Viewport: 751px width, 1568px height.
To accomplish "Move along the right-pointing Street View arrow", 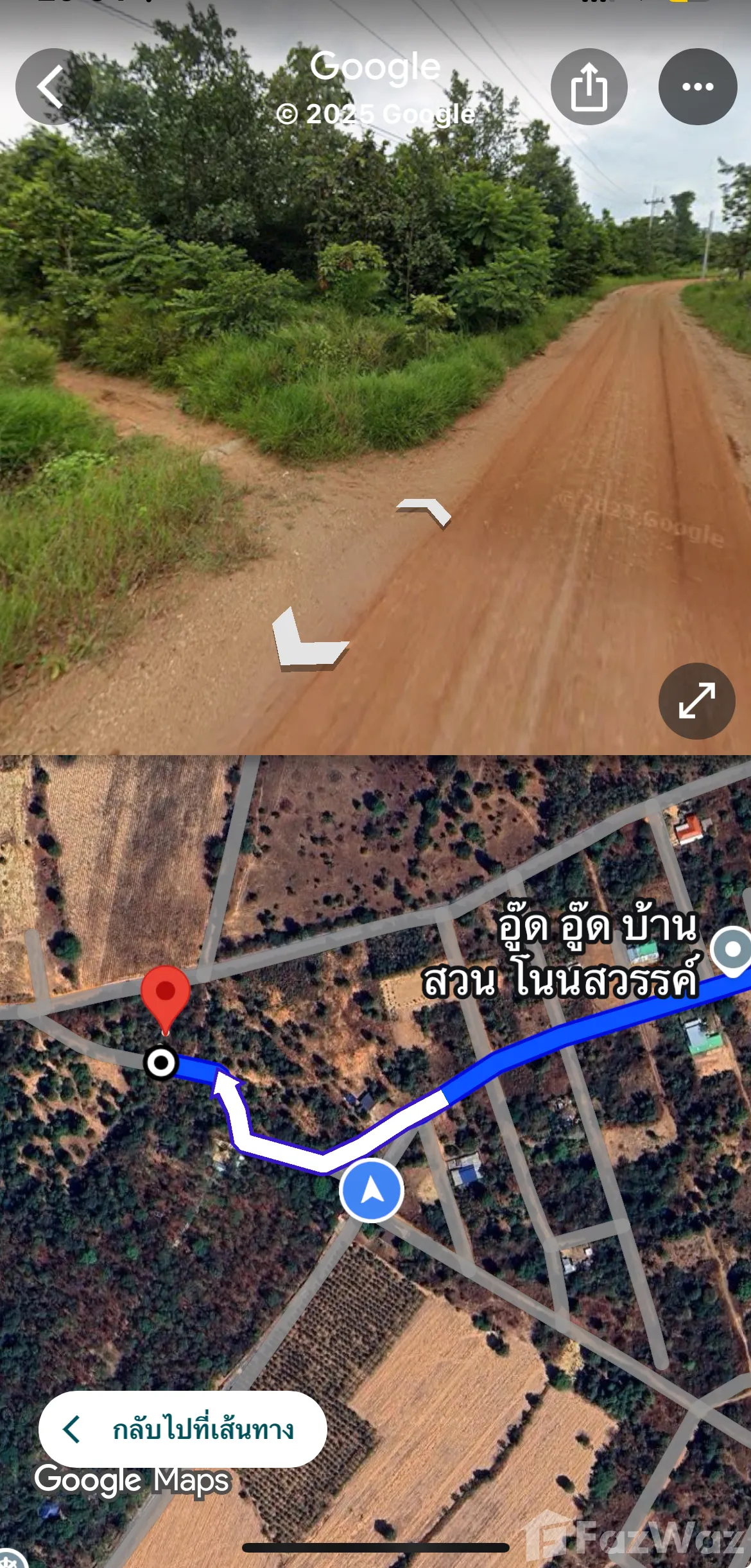I will pyautogui.click(x=426, y=512).
